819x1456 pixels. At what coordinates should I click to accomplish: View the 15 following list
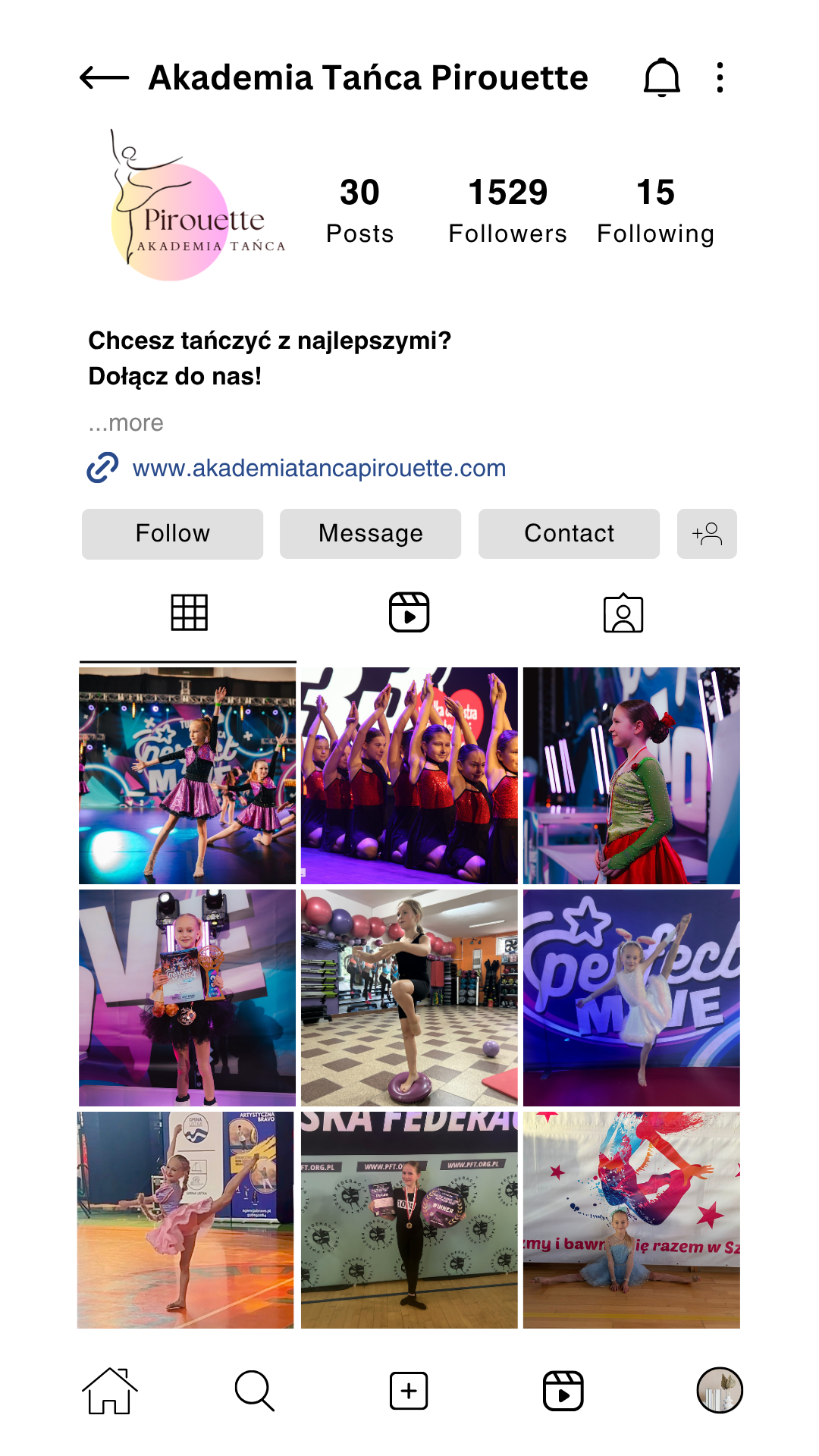[x=655, y=211]
